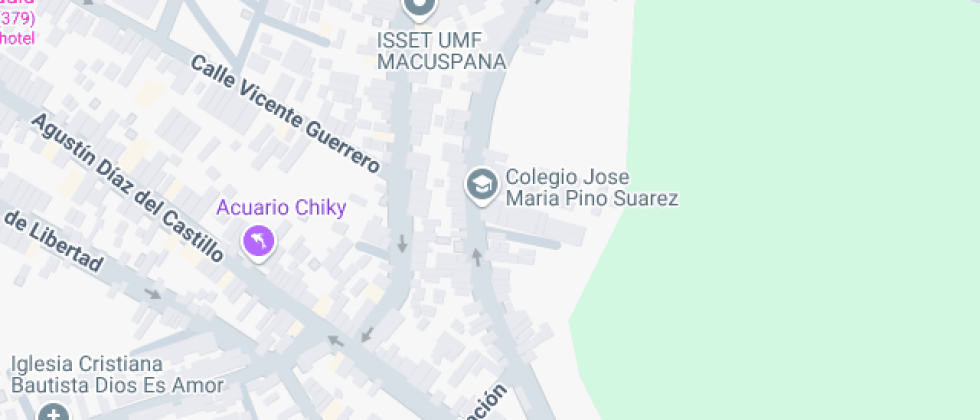Image resolution: width=980 pixels, height=420 pixels.
Task: Tap the ISSET UMF Macuspana place pin
Action: point(420,8)
